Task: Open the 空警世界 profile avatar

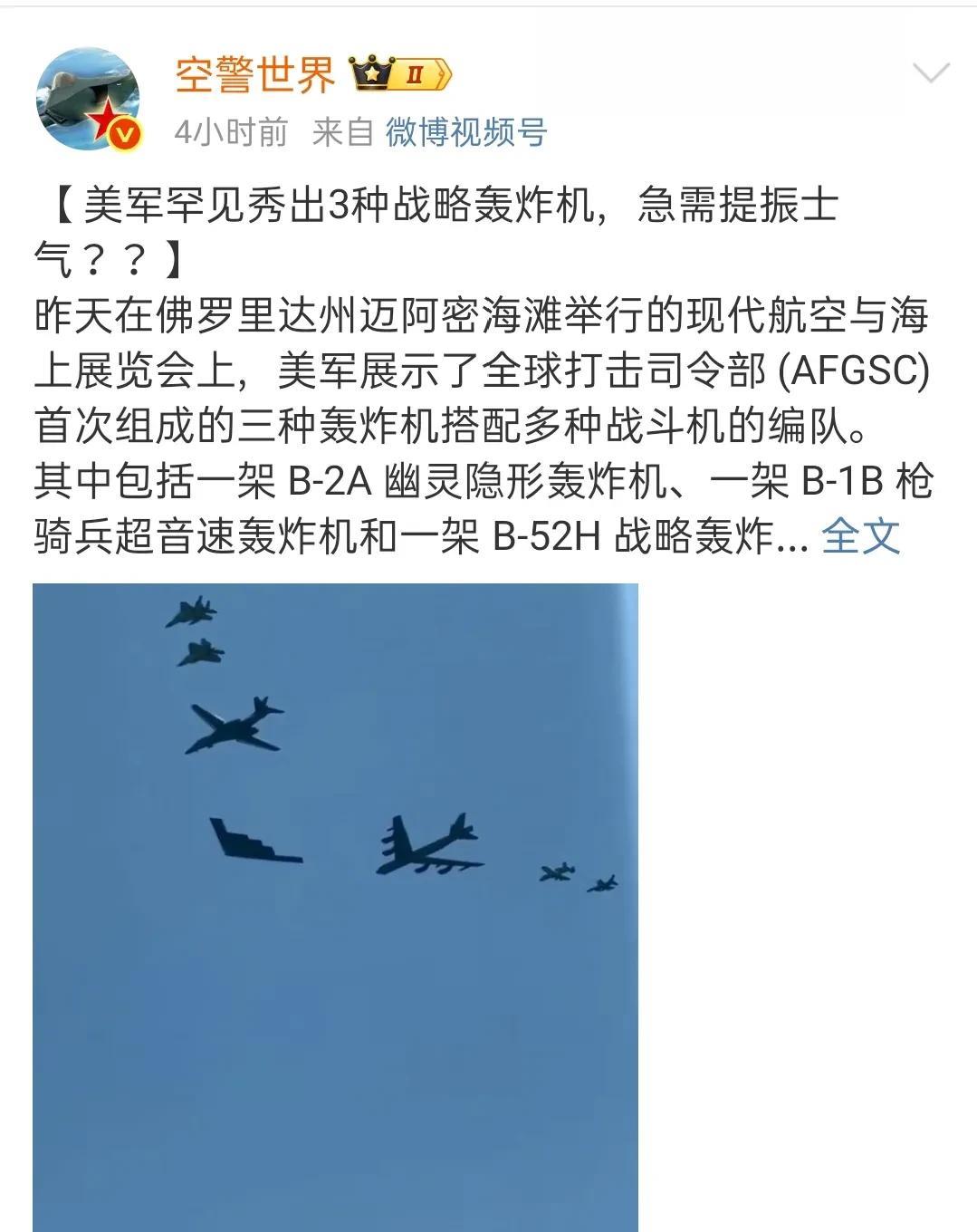Action: point(88,99)
